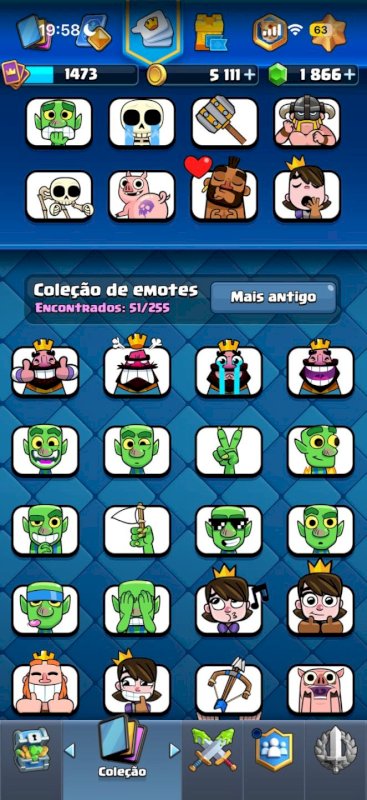This screenshot has height=800, width=367.
Task: Add more gold with the plus
Action: point(249,75)
